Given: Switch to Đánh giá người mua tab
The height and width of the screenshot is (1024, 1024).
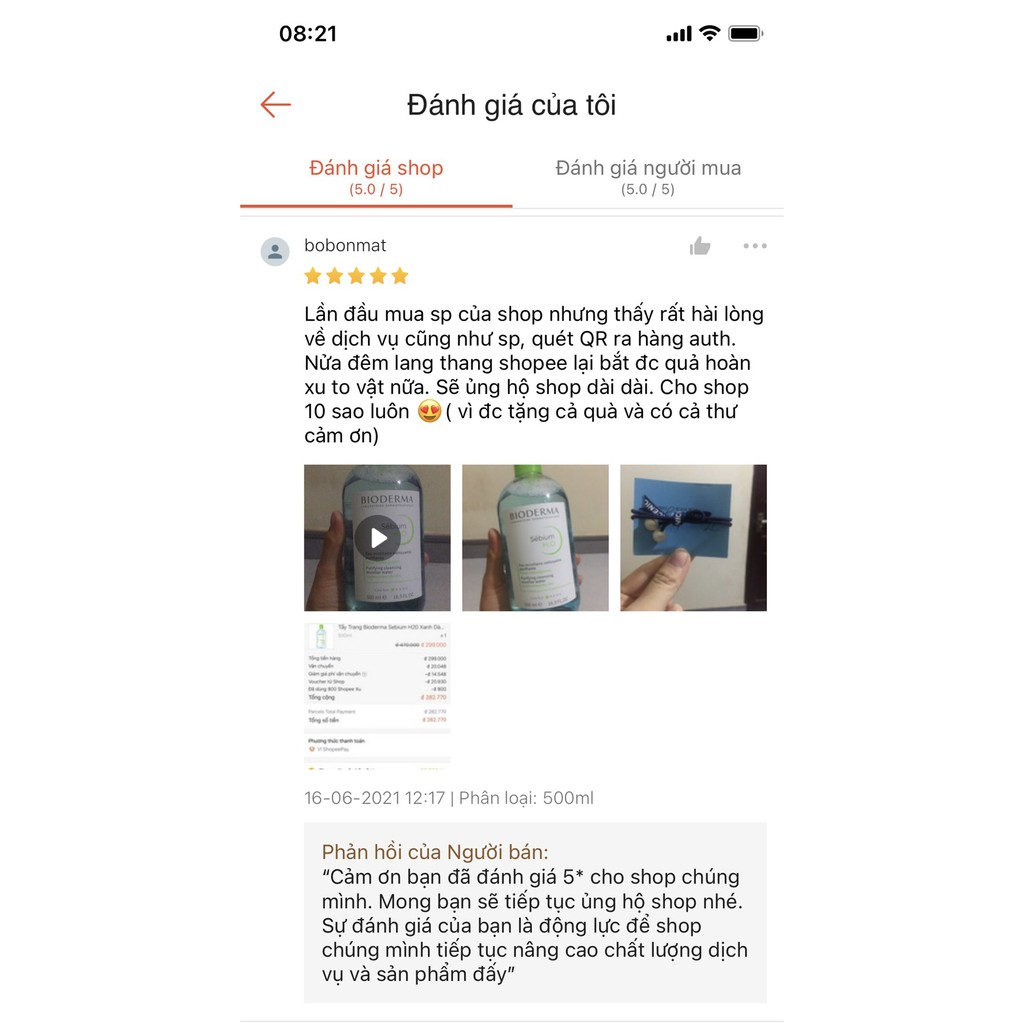Looking at the screenshot, I should pyautogui.click(x=648, y=176).
